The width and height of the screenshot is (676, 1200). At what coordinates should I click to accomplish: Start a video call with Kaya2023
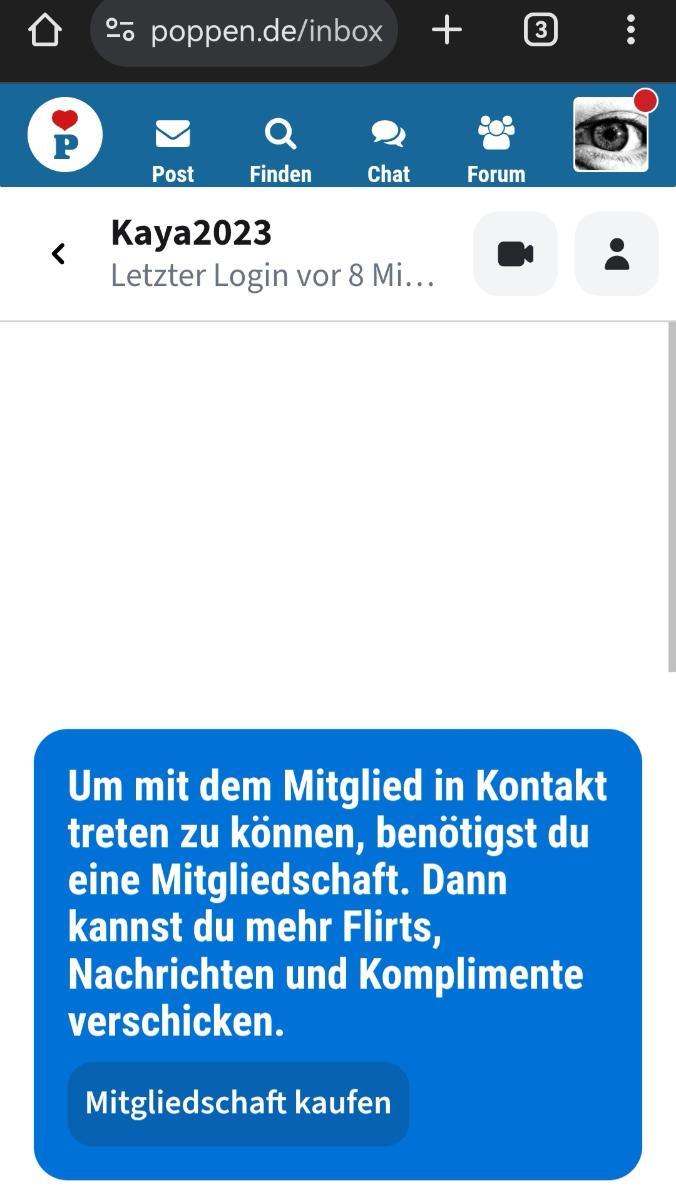(x=515, y=254)
